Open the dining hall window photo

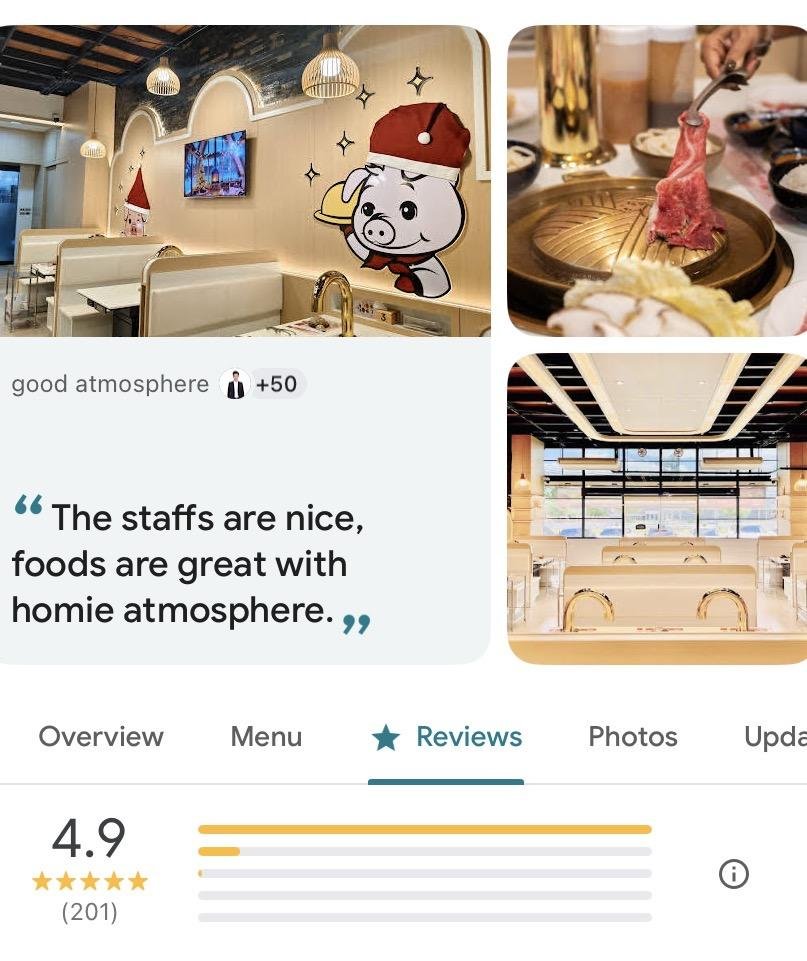click(657, 508)
